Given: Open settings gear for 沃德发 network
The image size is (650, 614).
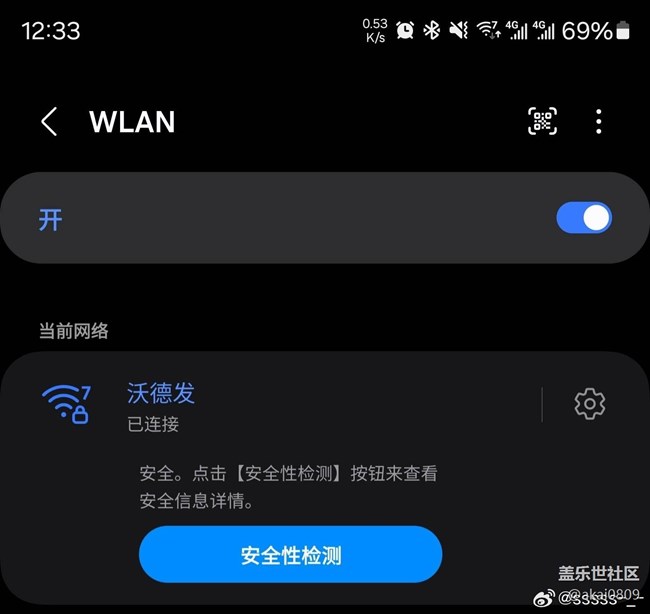Looking at the screenshot, I should (x=590, y=404).
